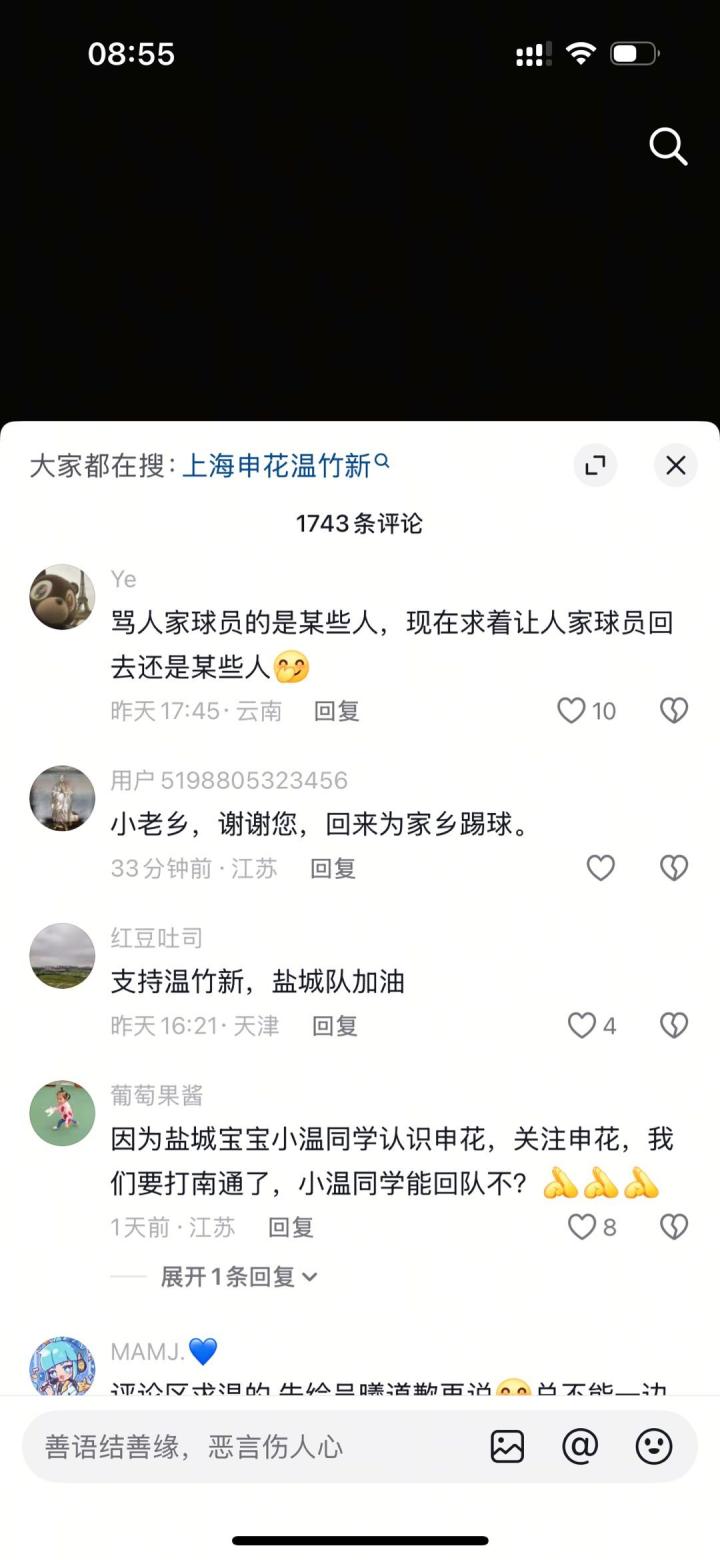Reply to 红豆吐司's comment

click(335, 1025)
